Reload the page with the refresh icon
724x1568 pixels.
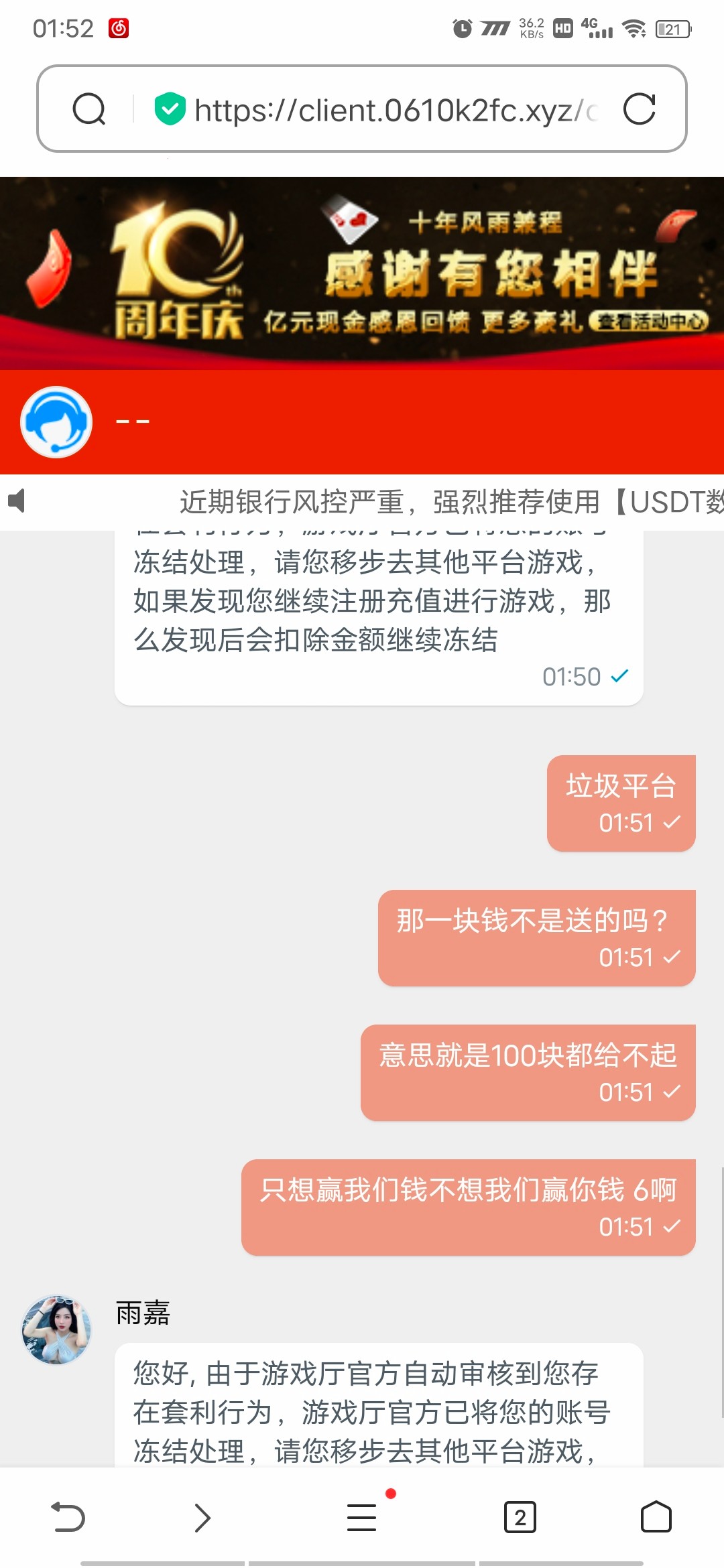(639, 109)
